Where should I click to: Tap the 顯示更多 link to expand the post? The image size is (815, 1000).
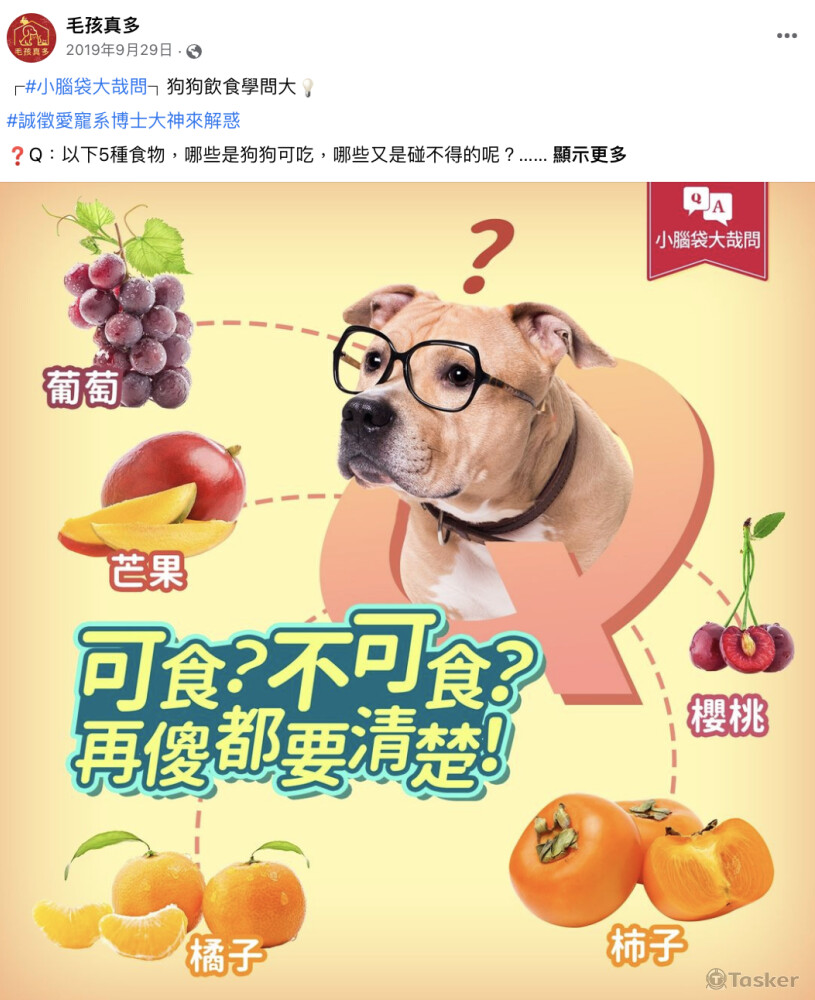[590, 155]
